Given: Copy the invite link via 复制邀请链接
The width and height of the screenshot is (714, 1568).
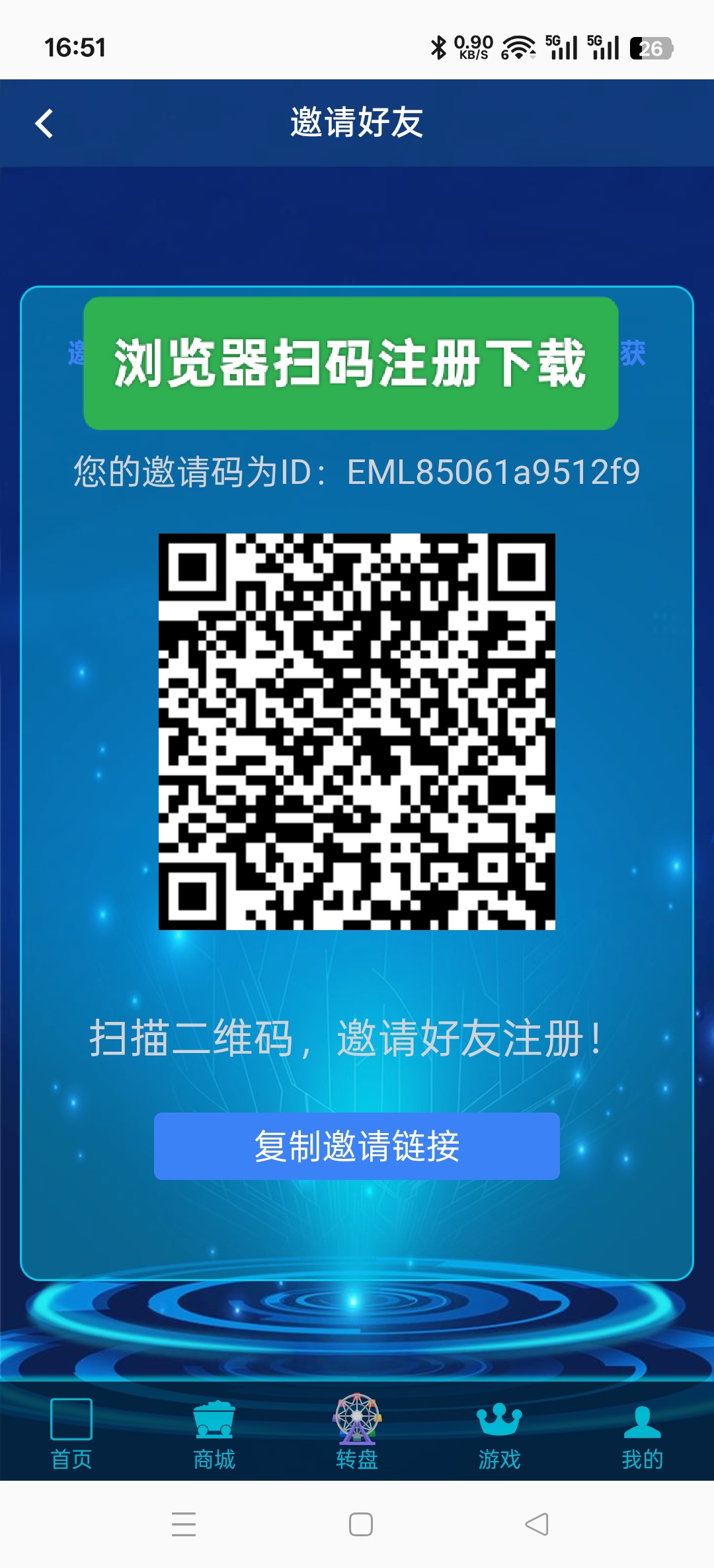Looking at the screenshot, I should pos(357,1146).
